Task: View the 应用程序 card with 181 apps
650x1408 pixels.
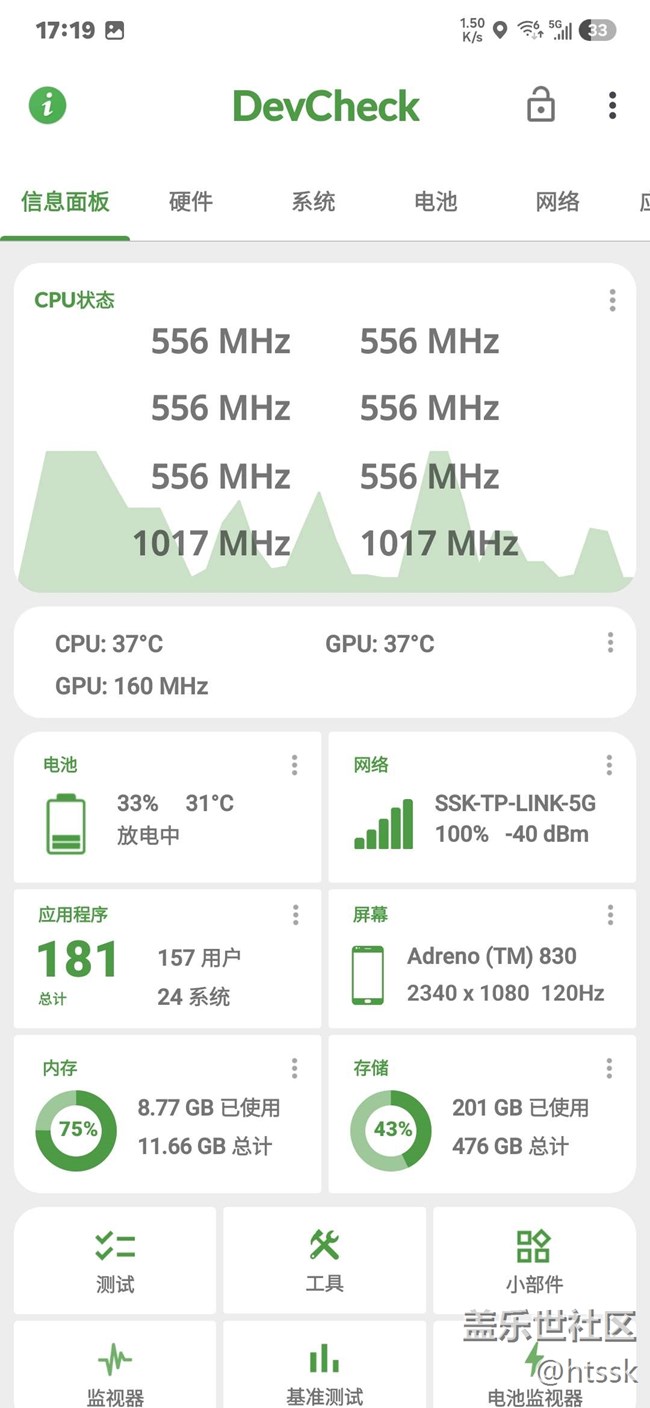Action: 167,958
